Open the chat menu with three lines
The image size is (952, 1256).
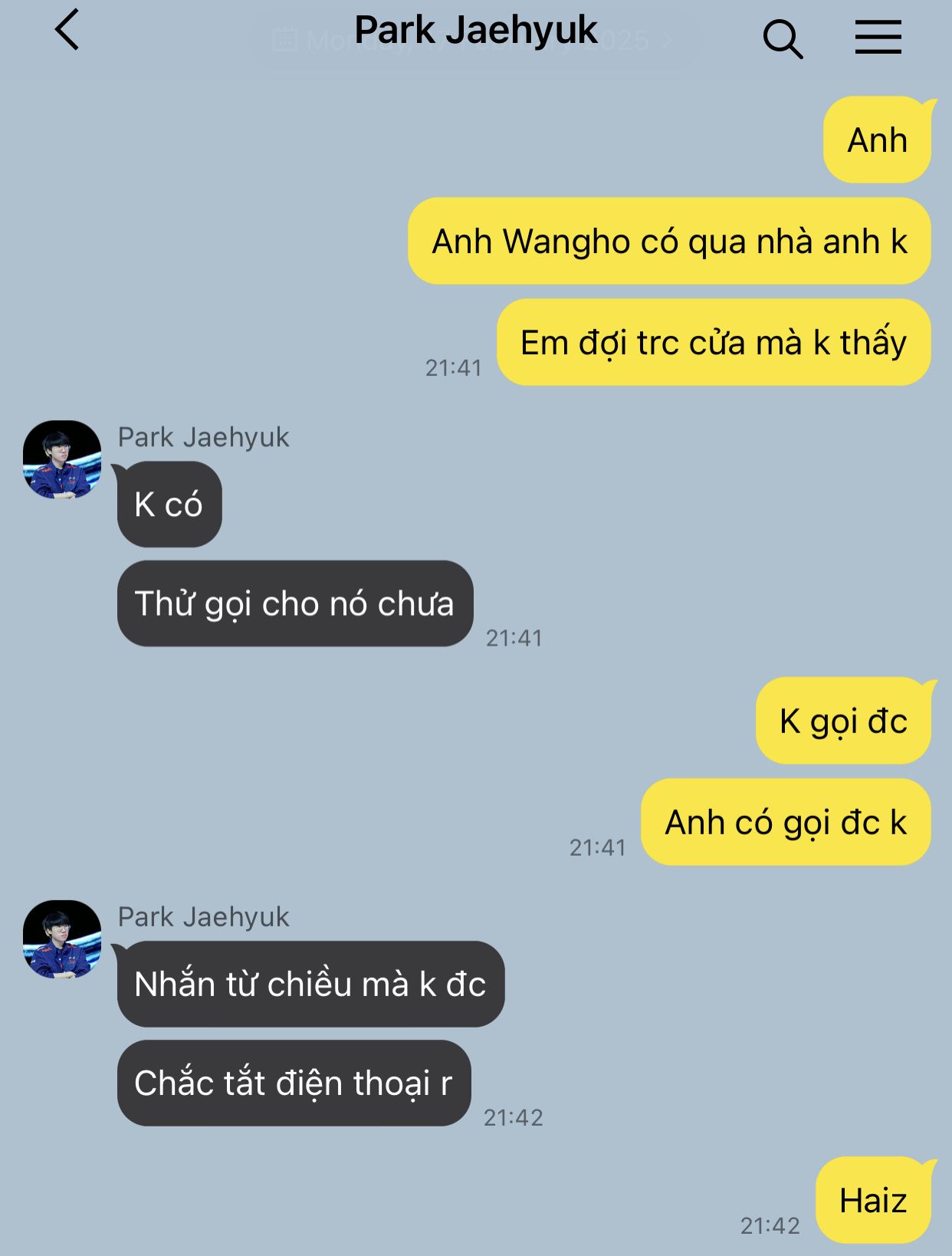[x=878, y=37]
